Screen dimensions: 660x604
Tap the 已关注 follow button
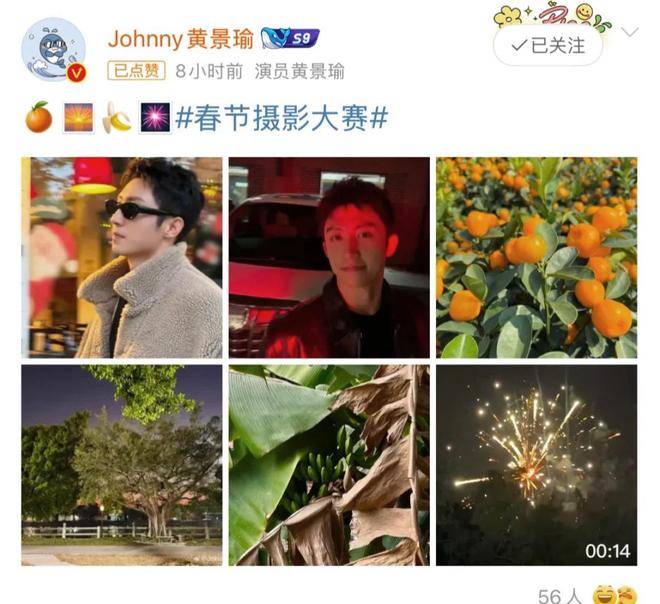[x=549, y=45]
